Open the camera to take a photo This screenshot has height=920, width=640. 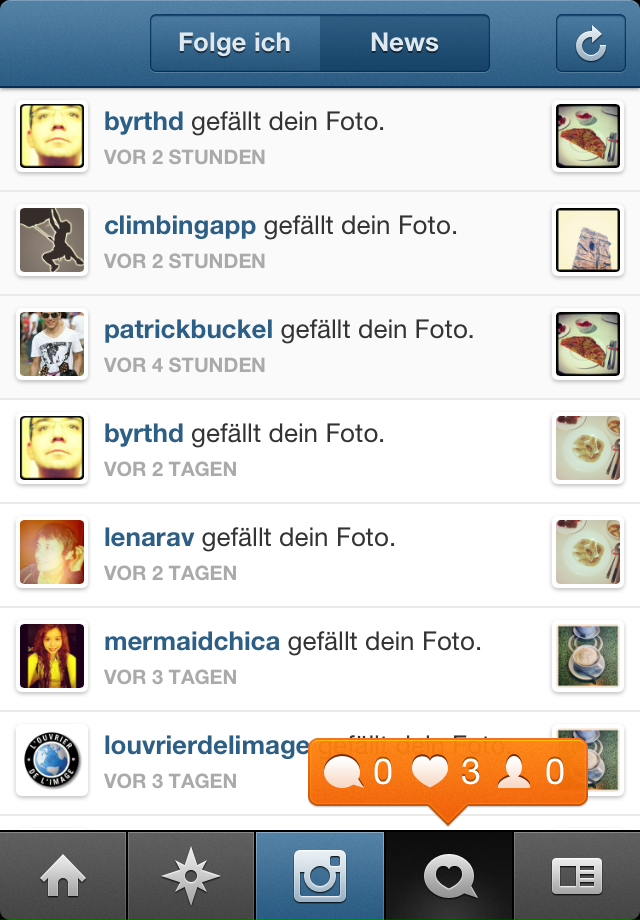319,877
